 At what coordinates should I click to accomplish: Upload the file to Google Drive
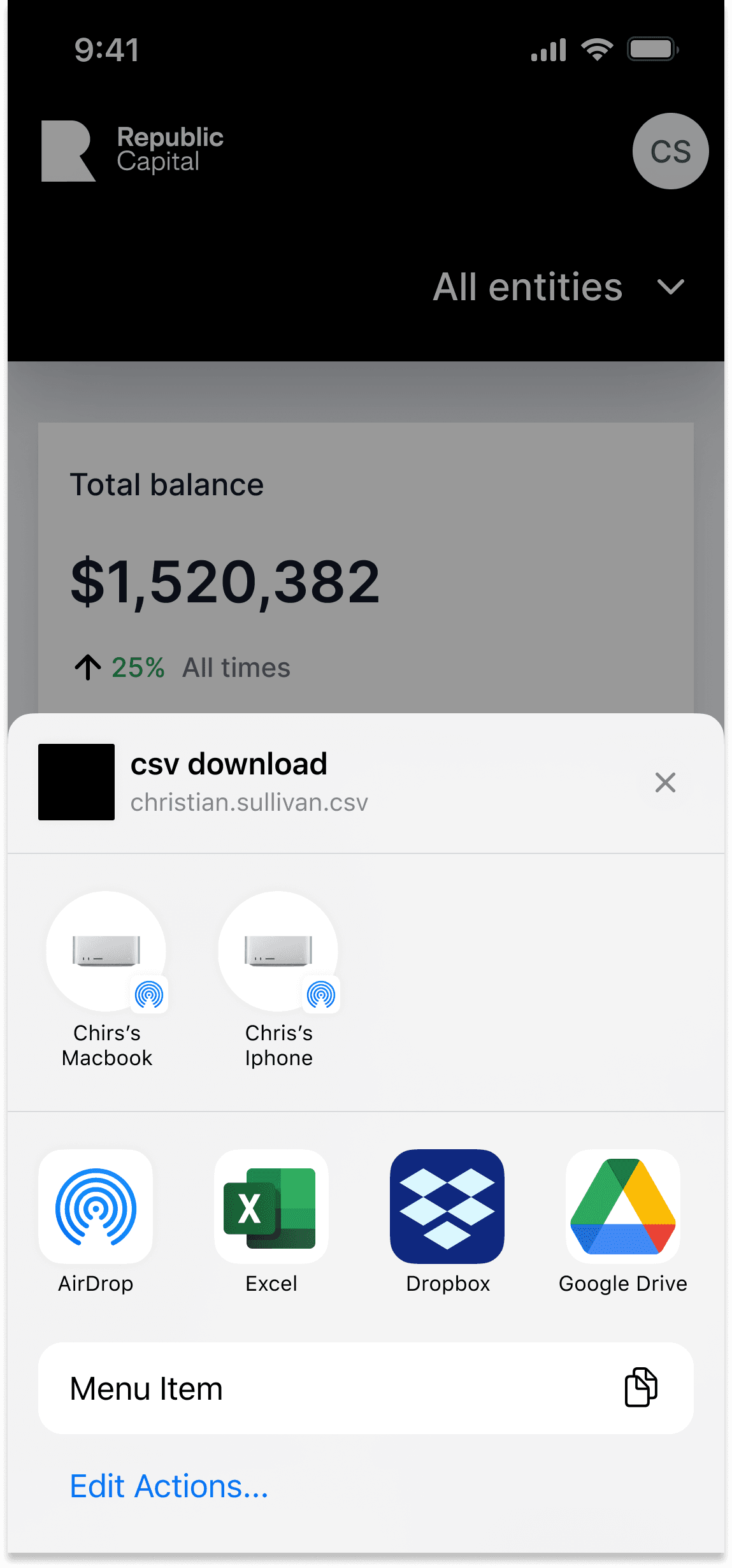tap(623, 1207)
